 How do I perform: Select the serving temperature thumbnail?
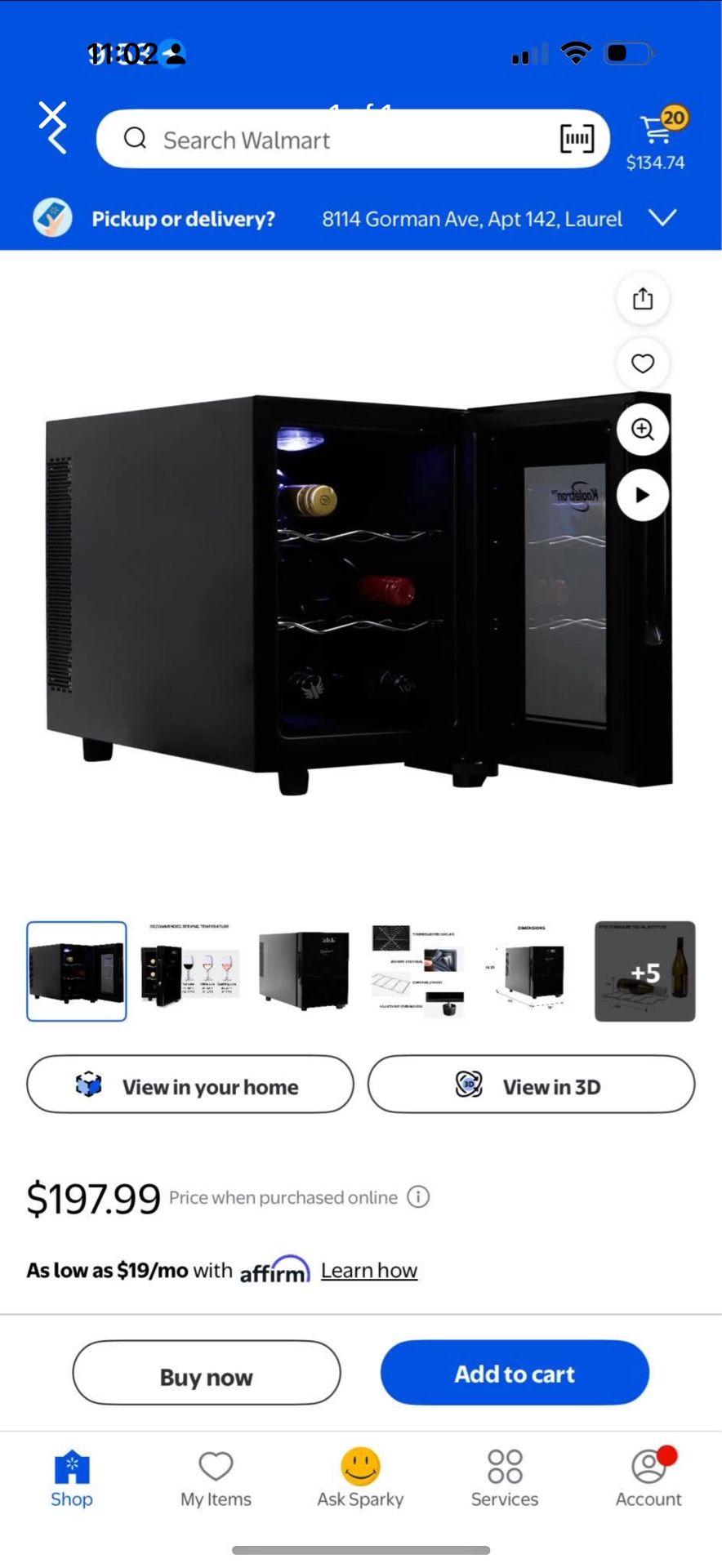click(189, 971)
